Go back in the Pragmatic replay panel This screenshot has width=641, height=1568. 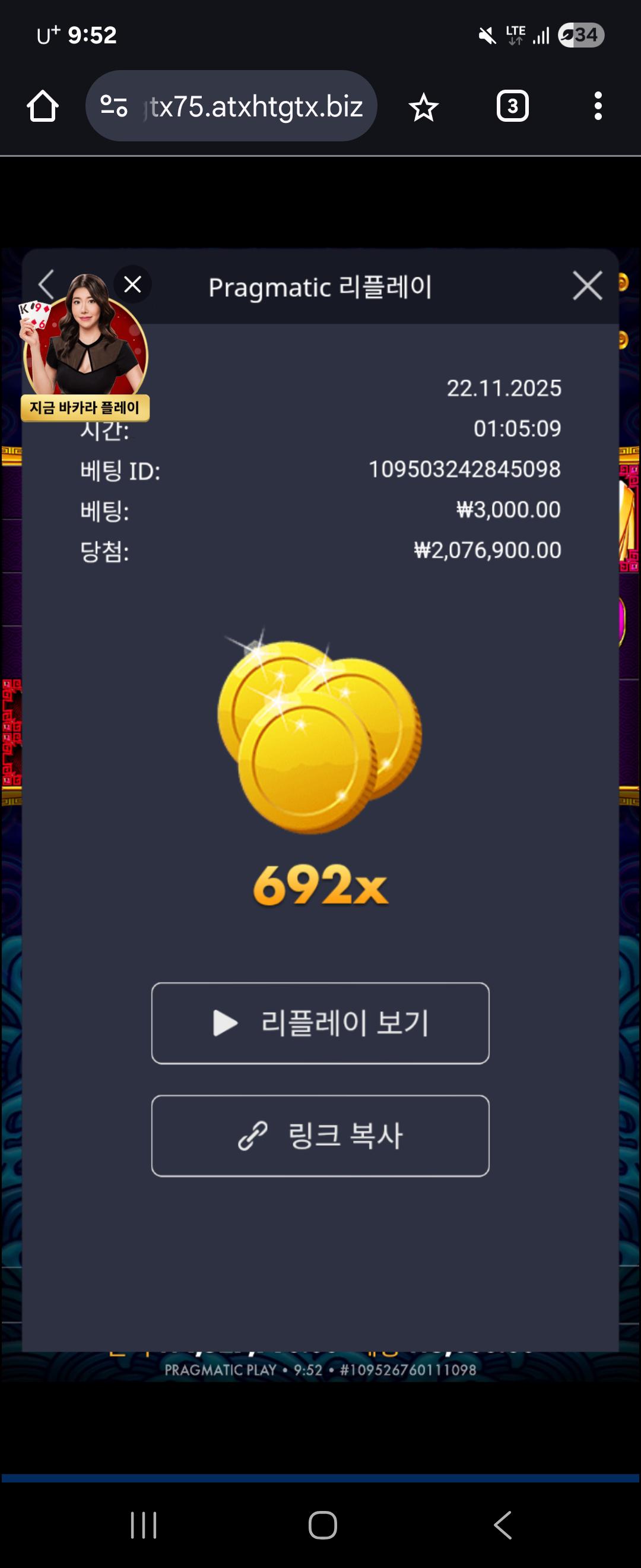47,285
